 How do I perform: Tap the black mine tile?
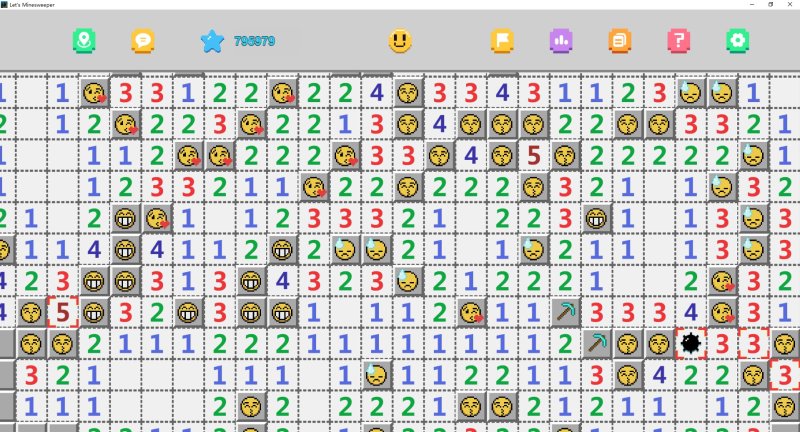coord(690,344)
